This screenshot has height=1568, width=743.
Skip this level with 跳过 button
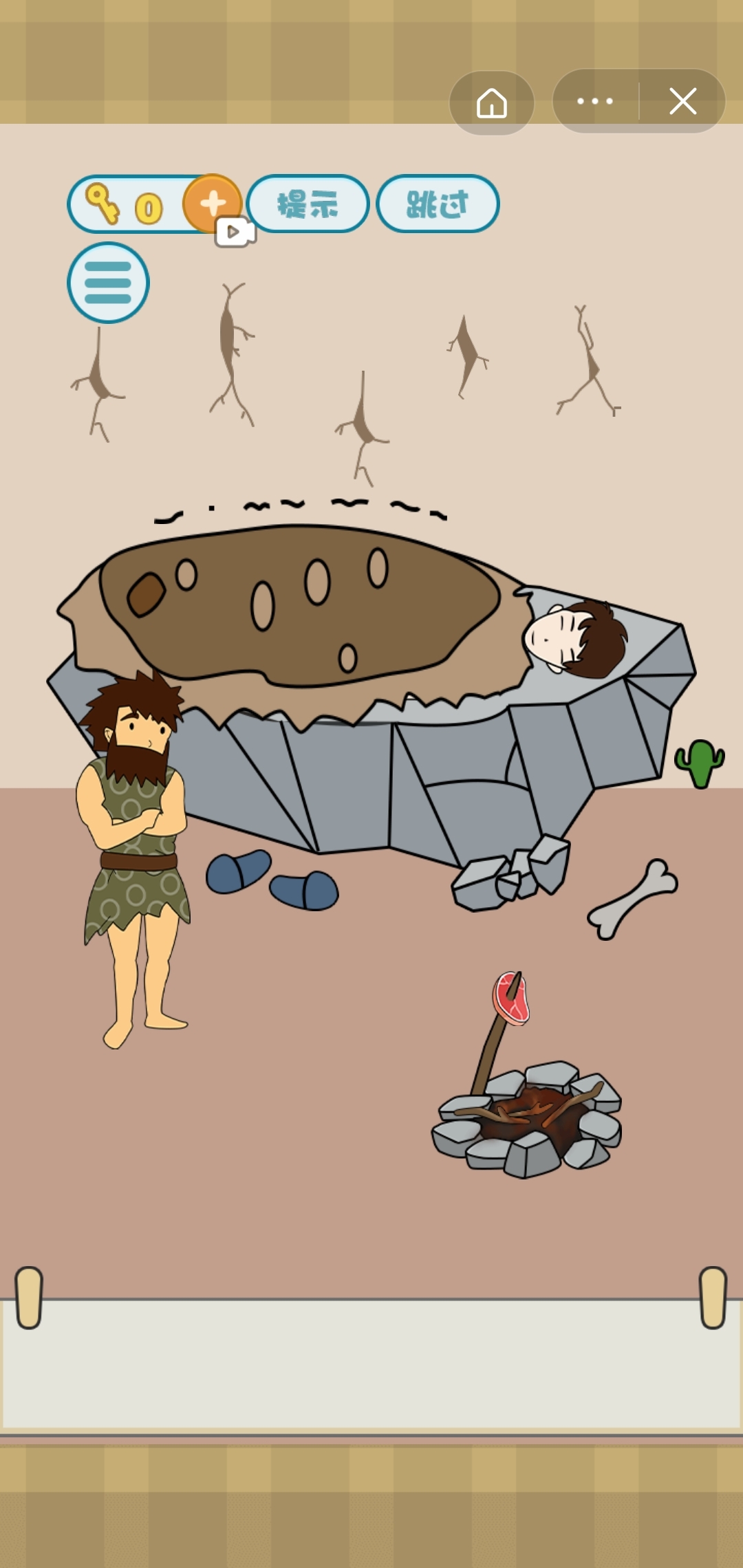(x=438, y=204)
